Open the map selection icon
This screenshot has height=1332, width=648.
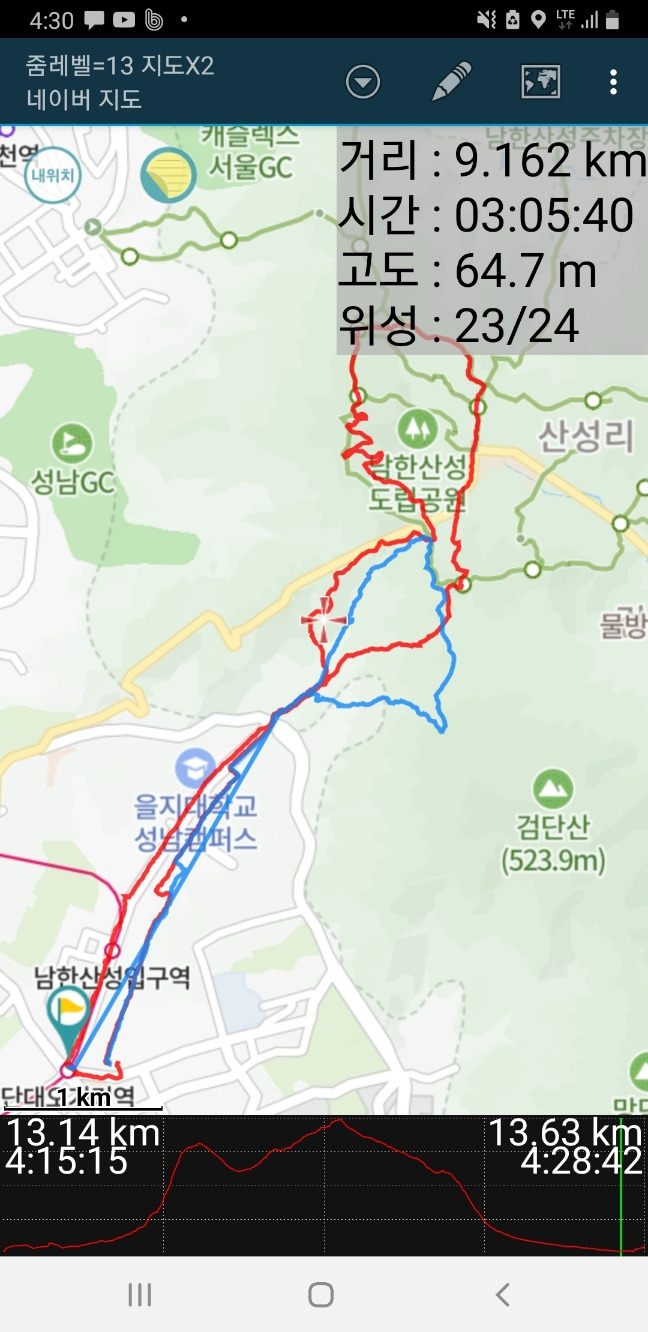coord(541,82)
